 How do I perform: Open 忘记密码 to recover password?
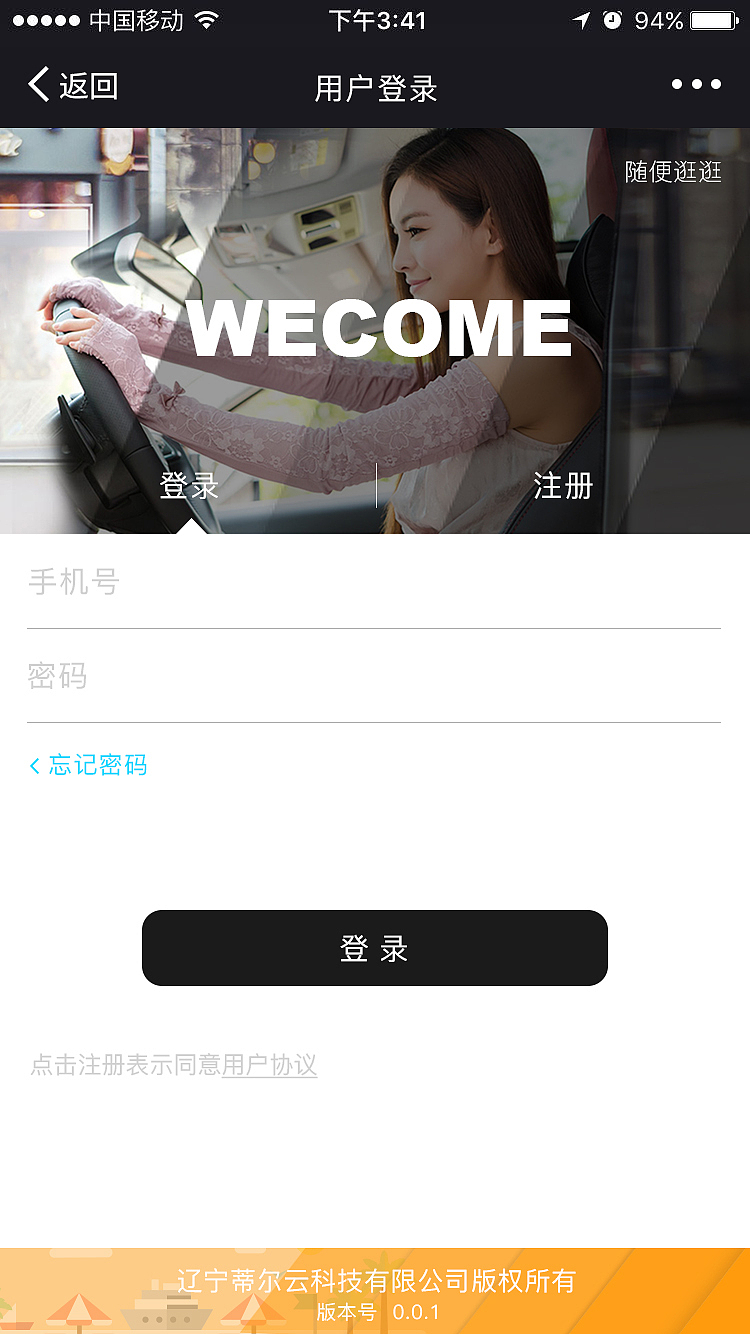(88, 764)
